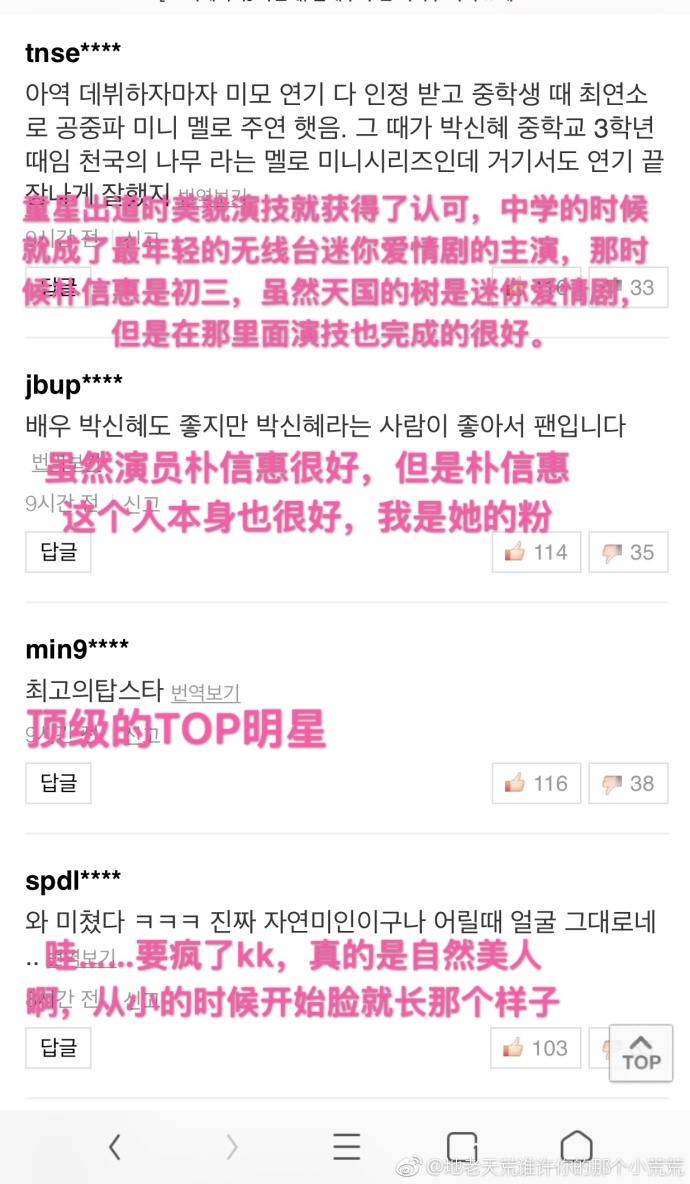The image size is (690, 1184).
Task: Open translation link on min9's comment
Action: 205,692
